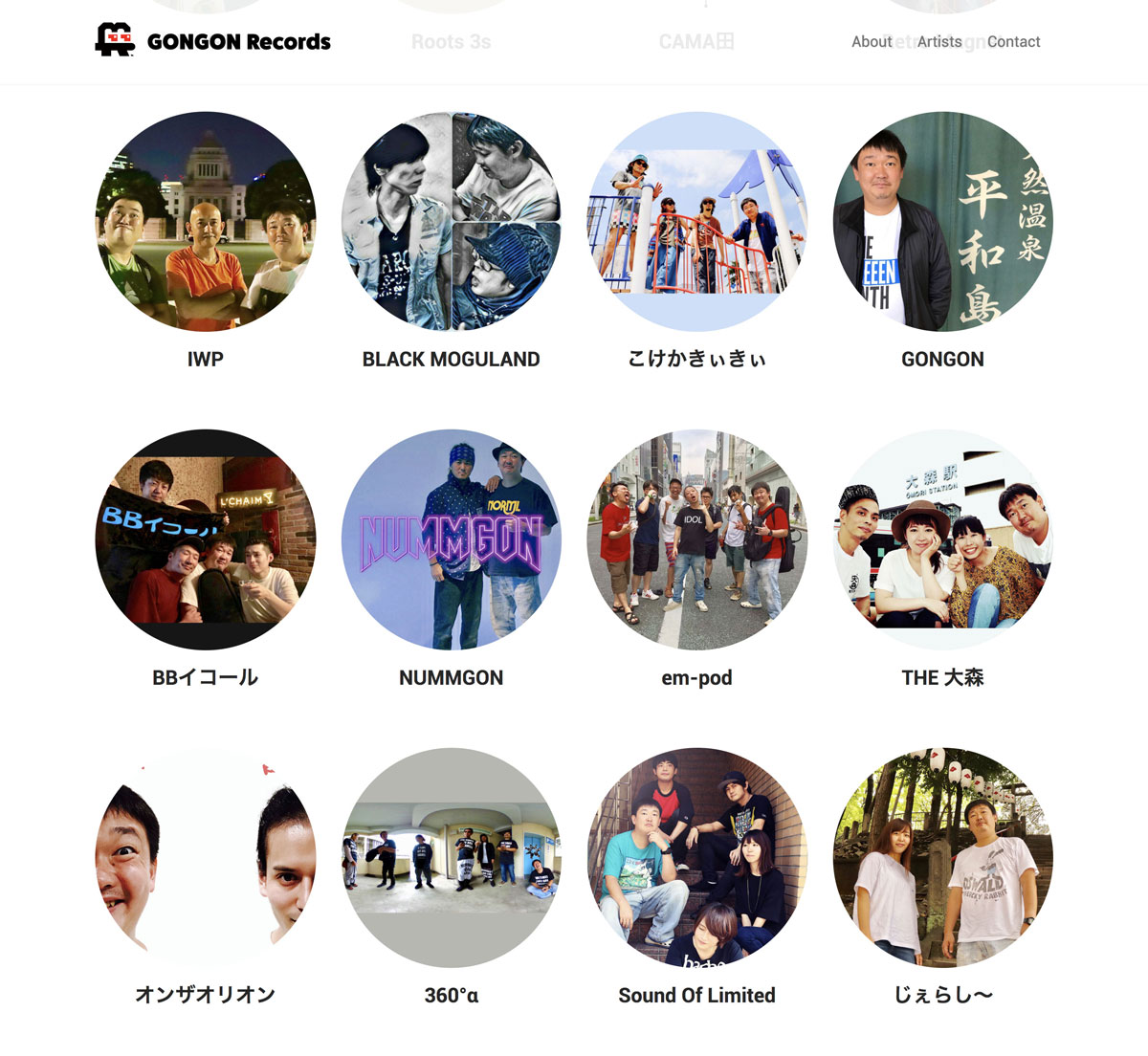View the BLACK MOGULAND artist page
1148x1056 pixels.
point(452,222)
